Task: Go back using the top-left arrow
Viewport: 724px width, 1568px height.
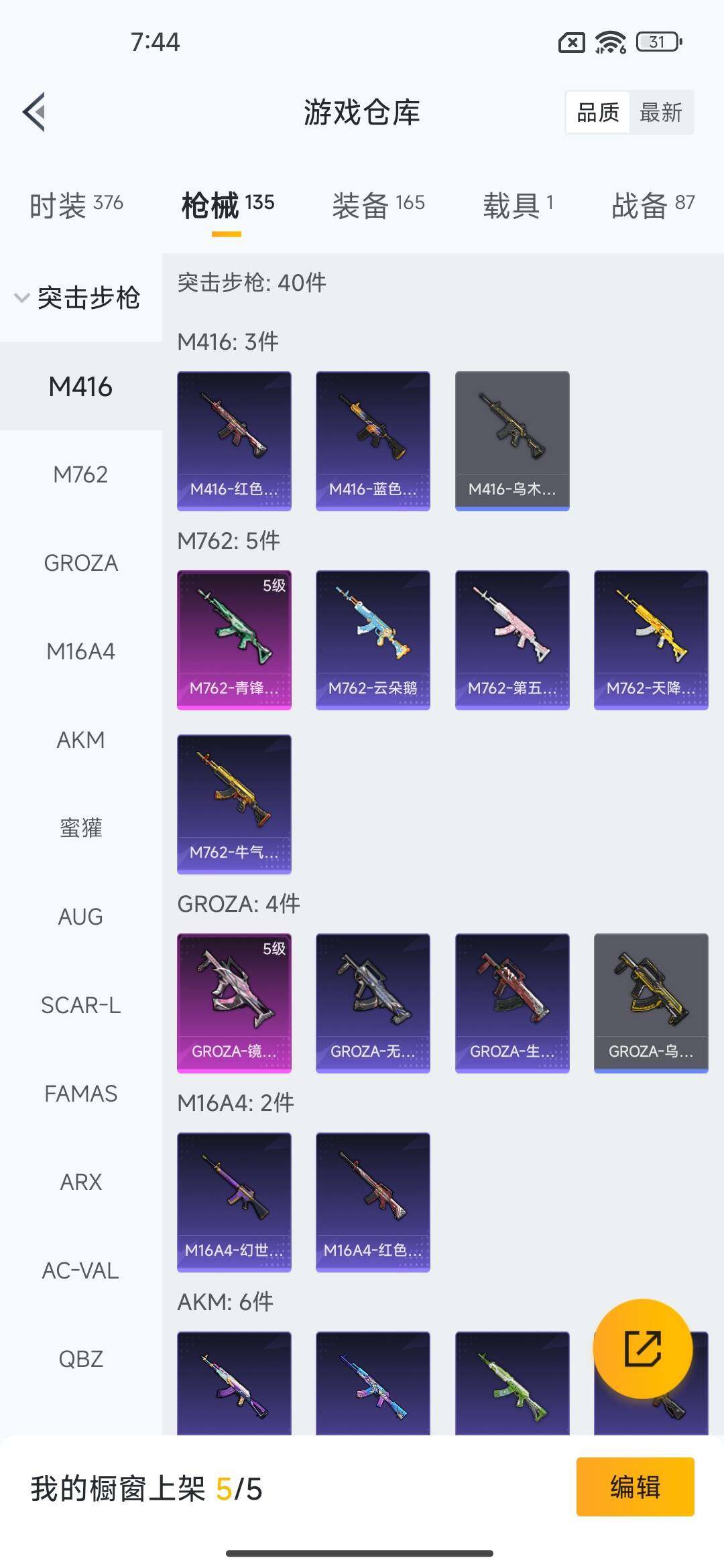Action: (35, 111)
